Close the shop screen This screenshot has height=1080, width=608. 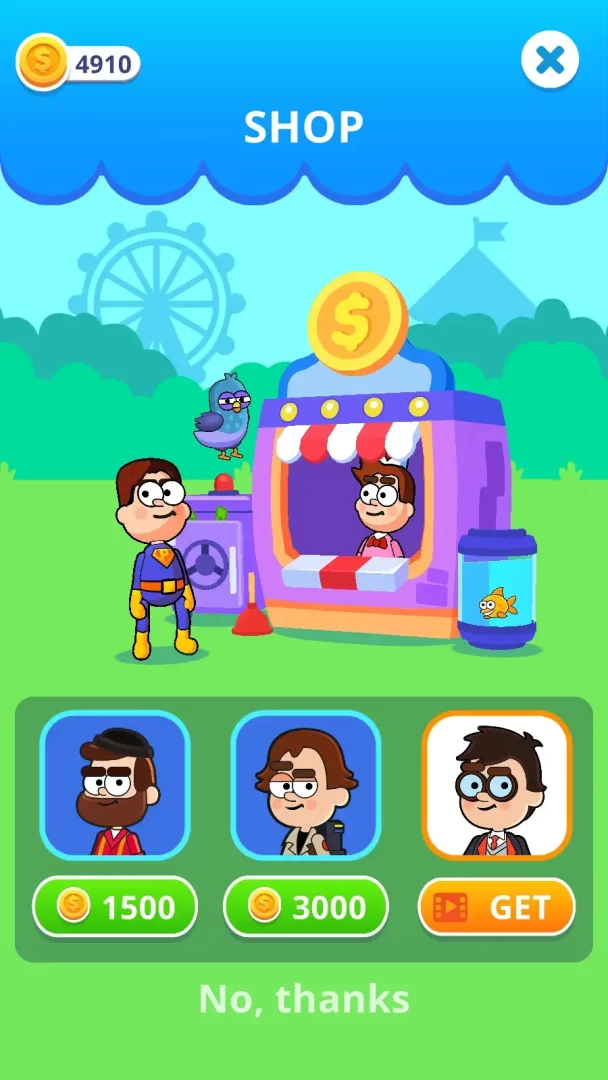pos(550,61)
